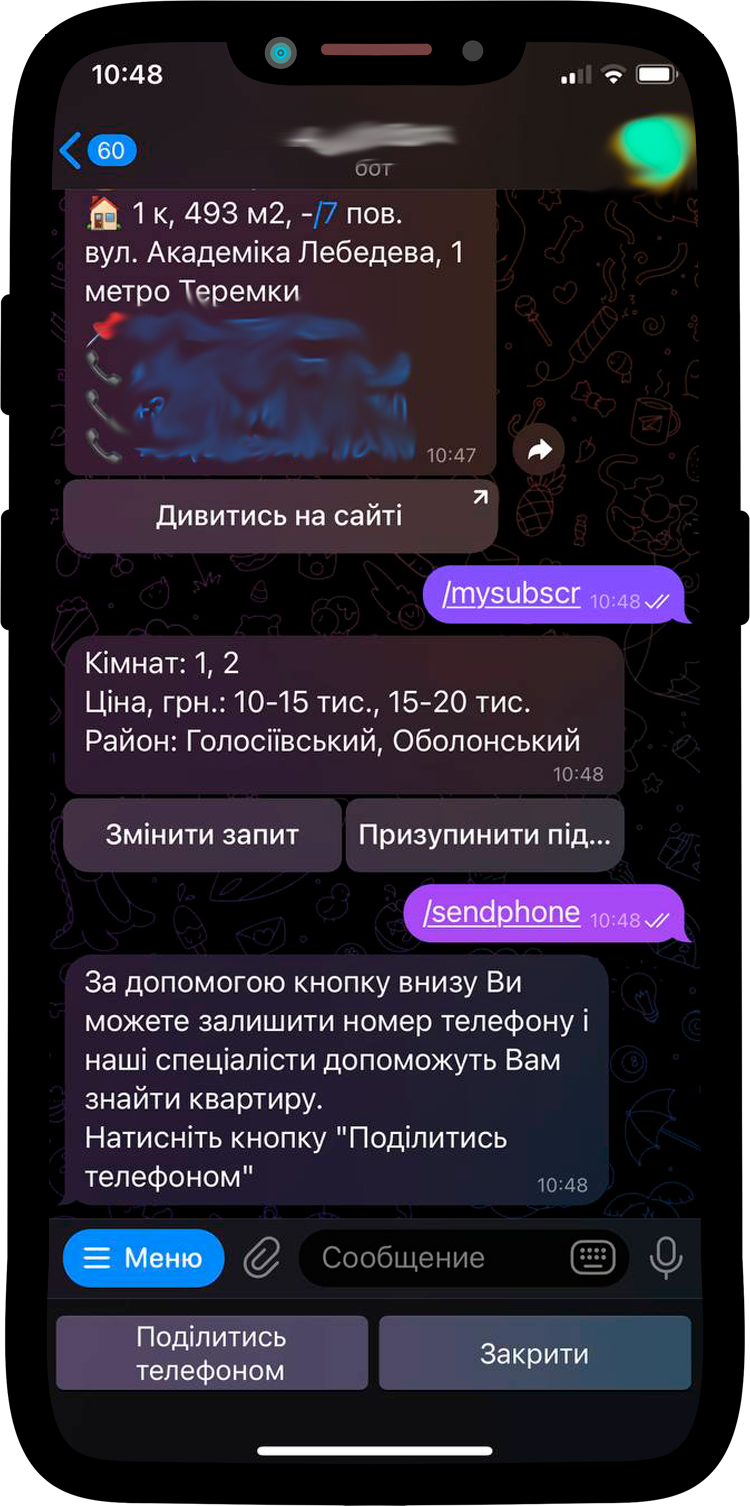
Task: Tap the /mysubscr command link
Action: tap(511, 594)
